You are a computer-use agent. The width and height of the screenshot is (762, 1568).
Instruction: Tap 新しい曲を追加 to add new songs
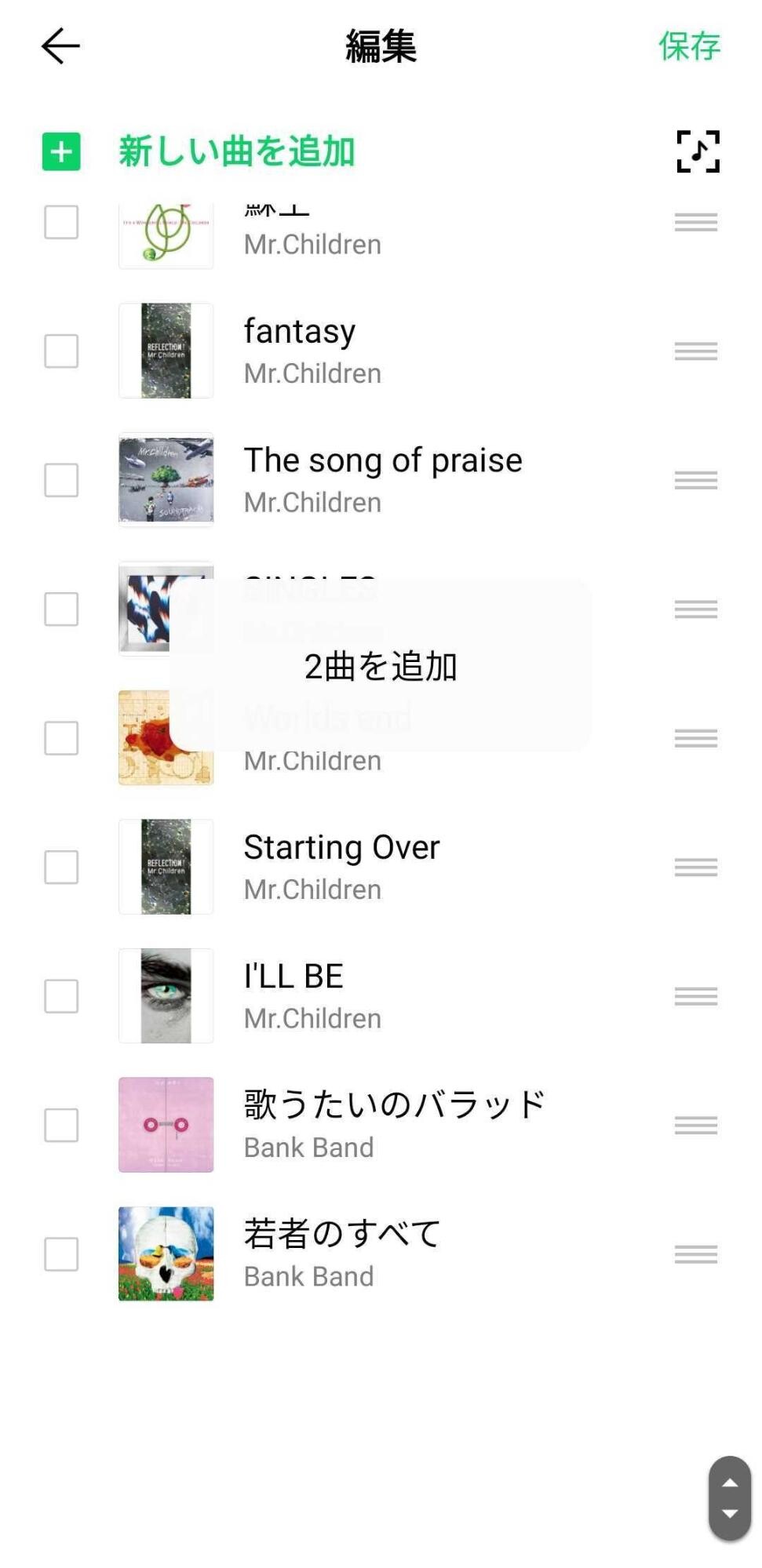coord(235,153)
